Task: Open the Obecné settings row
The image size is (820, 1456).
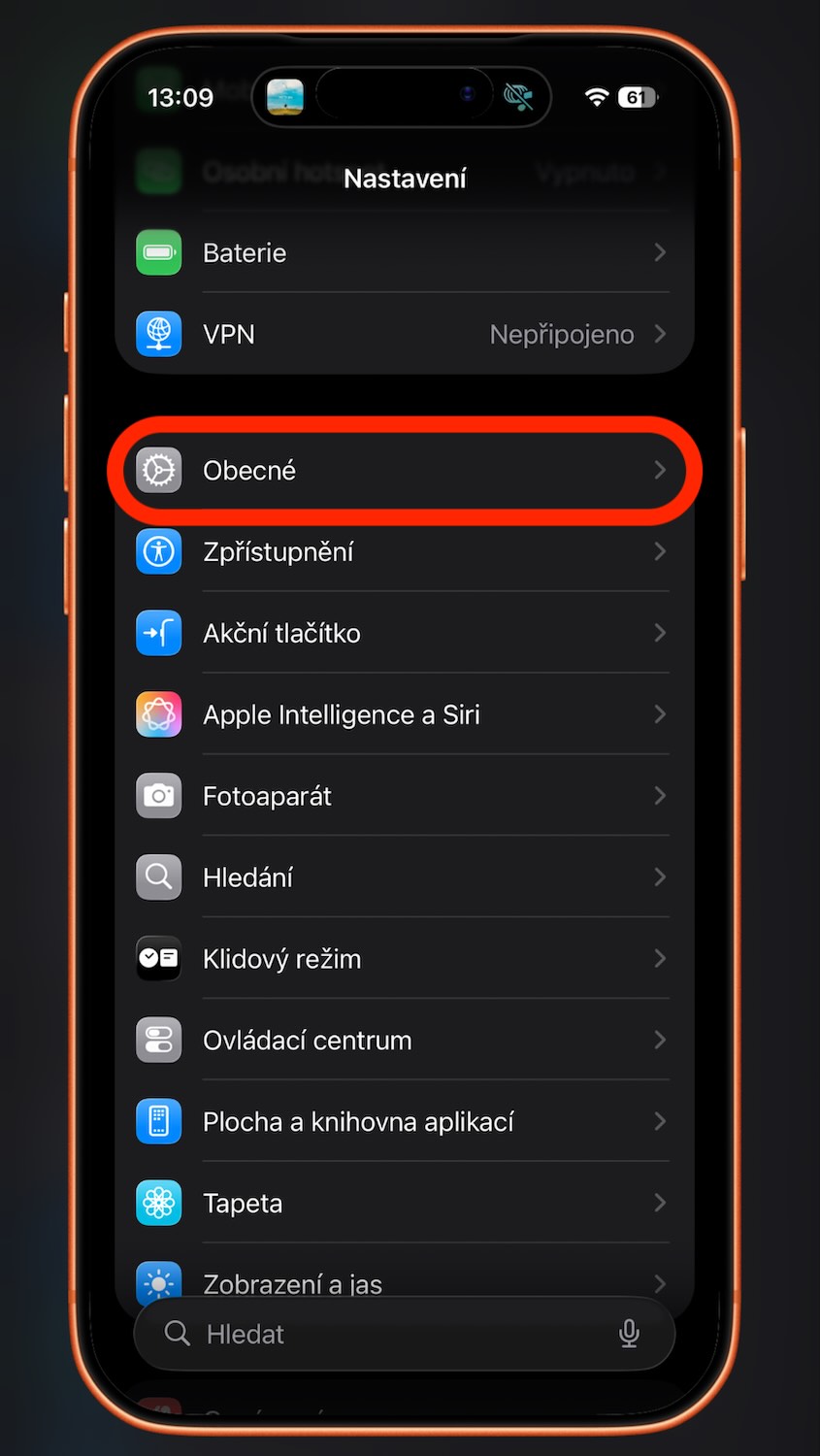Action: point(403,471)
